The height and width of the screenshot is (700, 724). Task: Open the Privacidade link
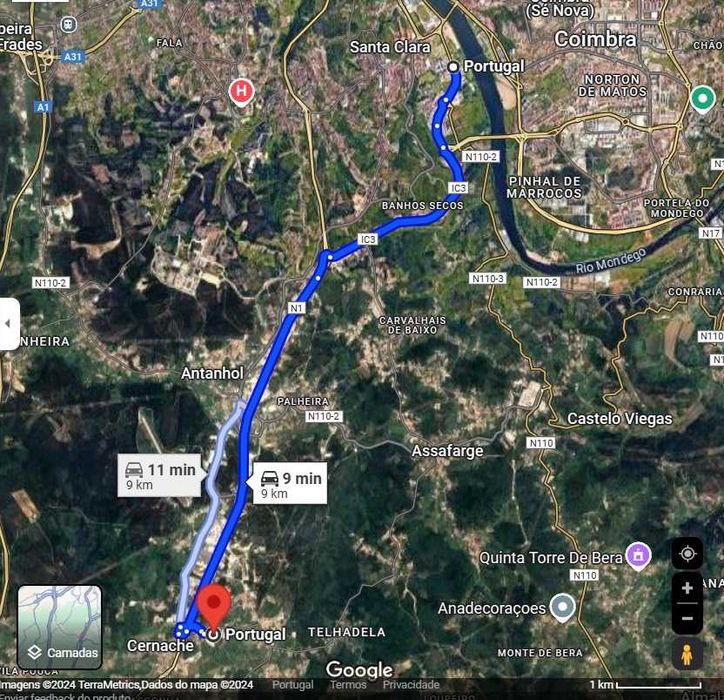pos(411,685)
